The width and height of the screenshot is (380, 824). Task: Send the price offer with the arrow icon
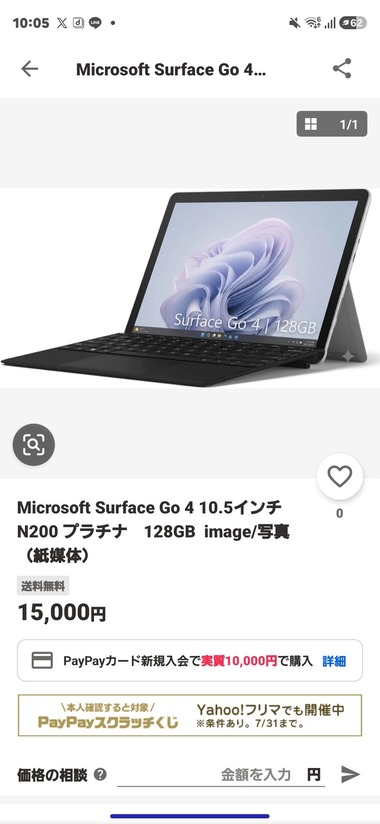[350, 774]
